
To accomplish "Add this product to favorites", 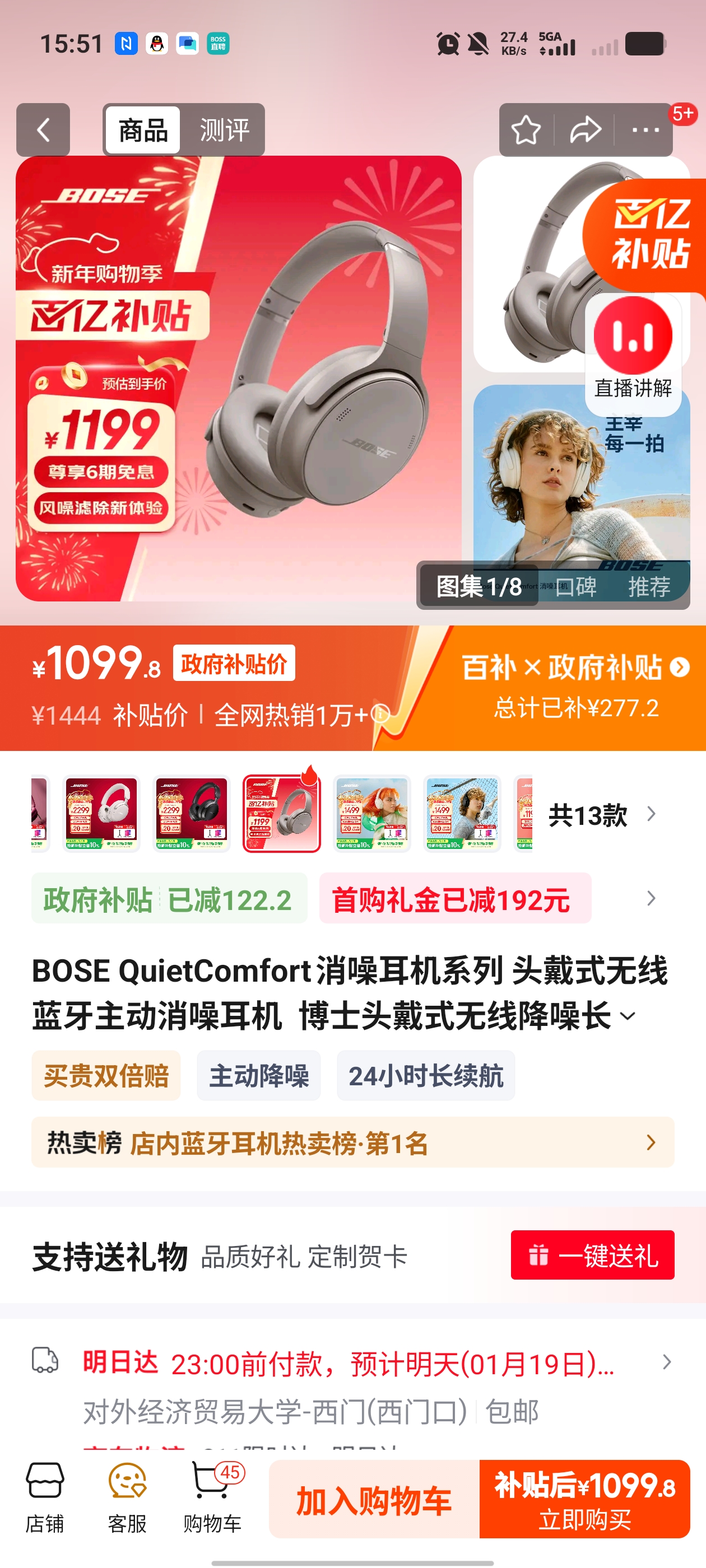I will 526,130.
